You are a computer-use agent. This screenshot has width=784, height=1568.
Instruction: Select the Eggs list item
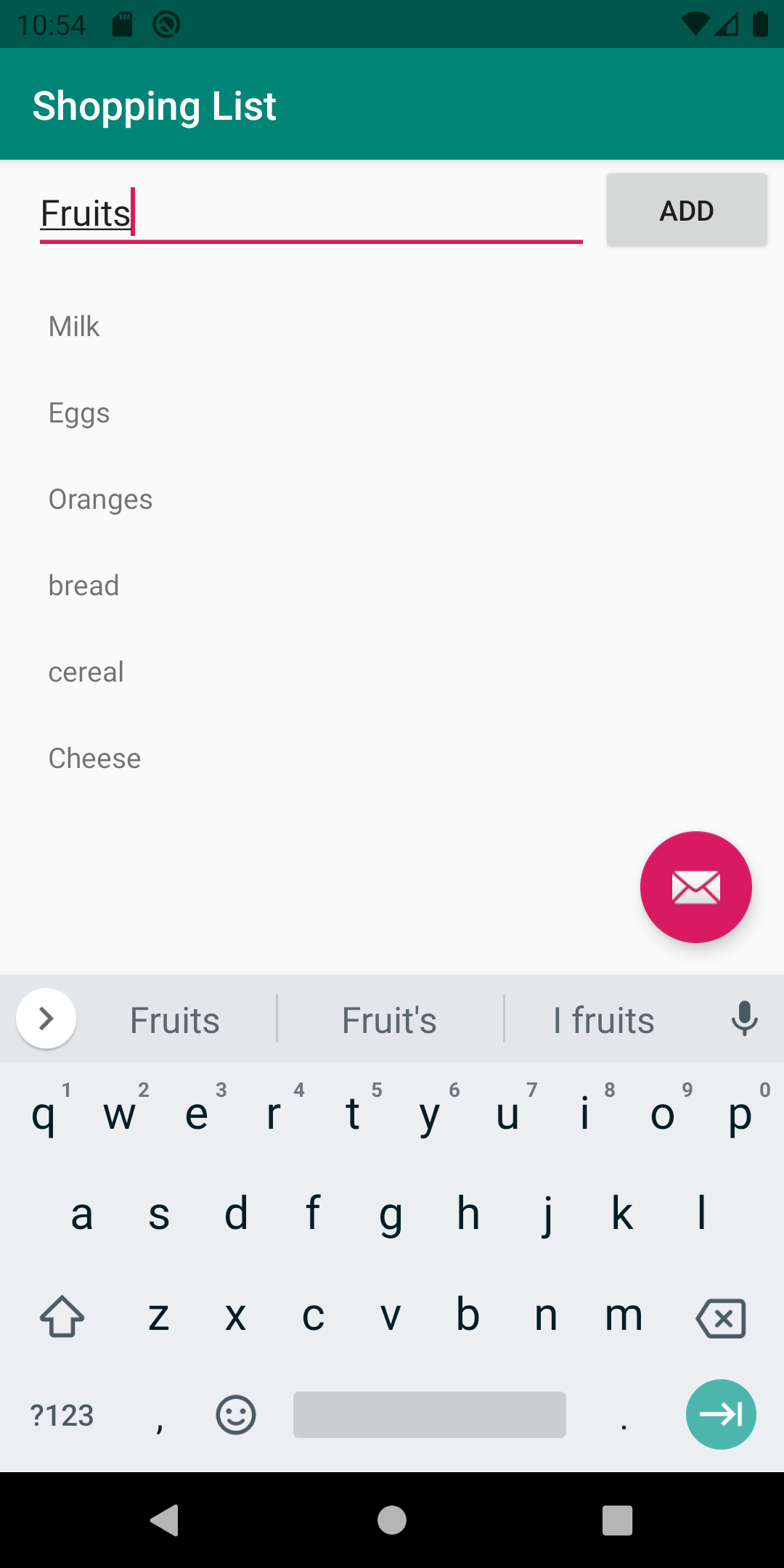[79, 413]
